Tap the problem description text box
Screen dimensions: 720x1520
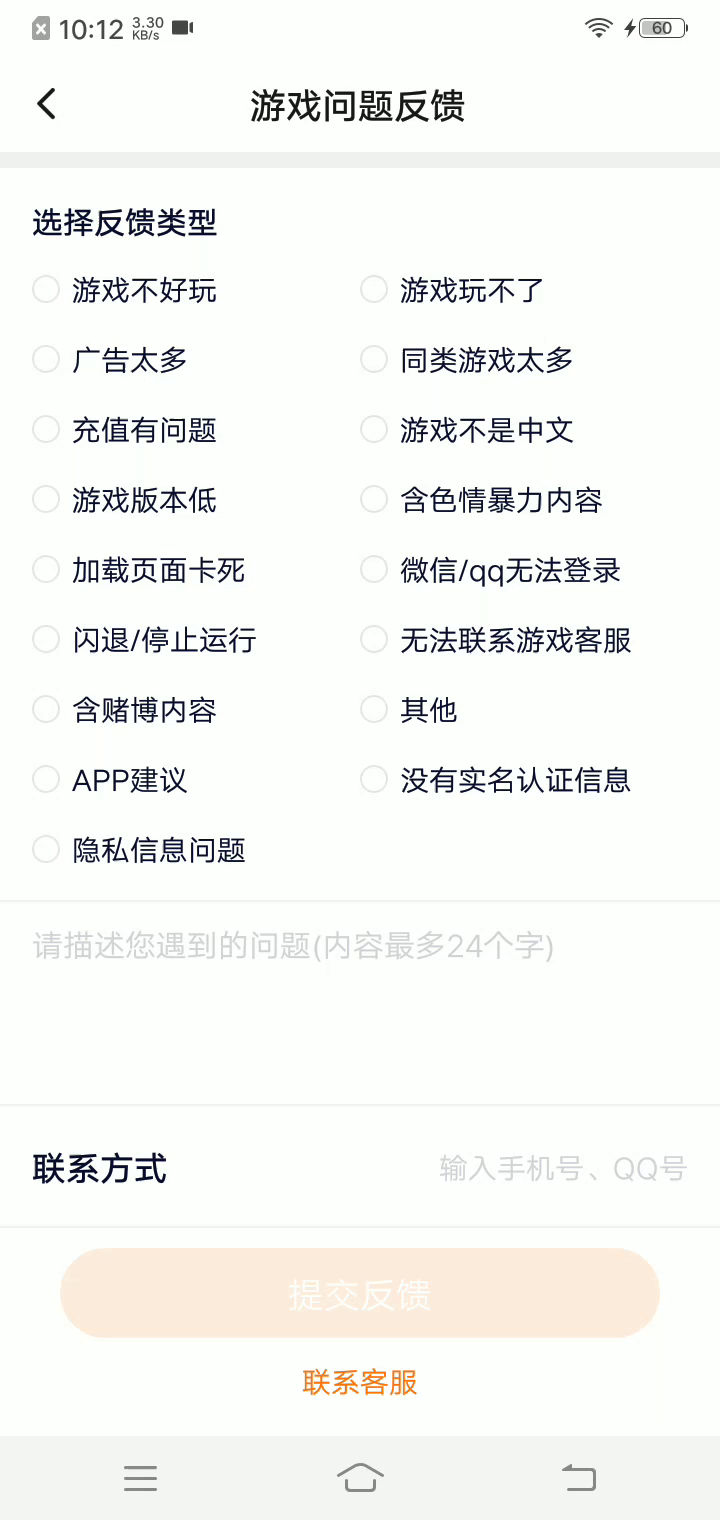(360, 1000)
